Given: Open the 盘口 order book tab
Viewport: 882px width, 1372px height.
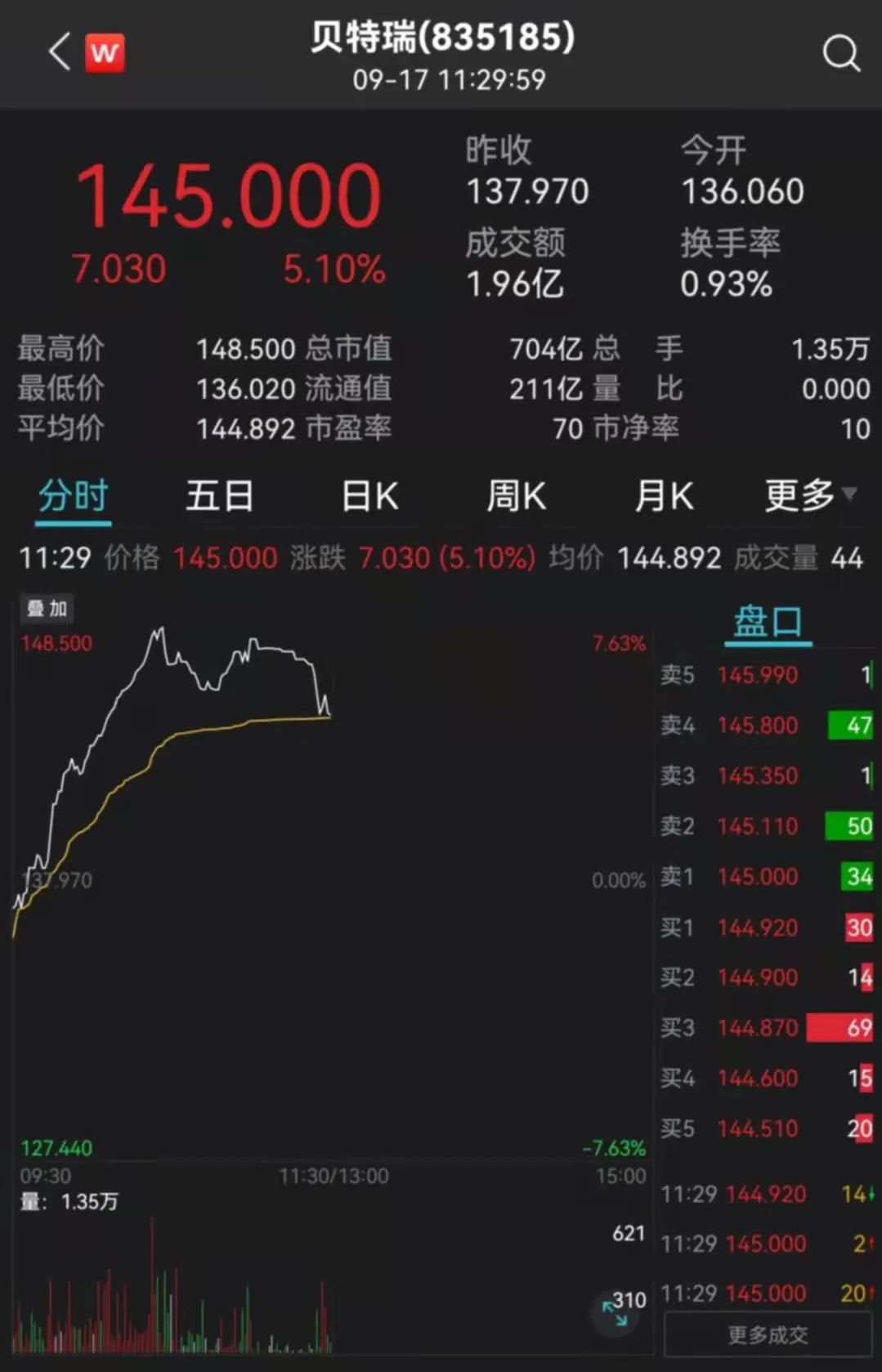Looking at the screenshot, I should coord(768,623).
